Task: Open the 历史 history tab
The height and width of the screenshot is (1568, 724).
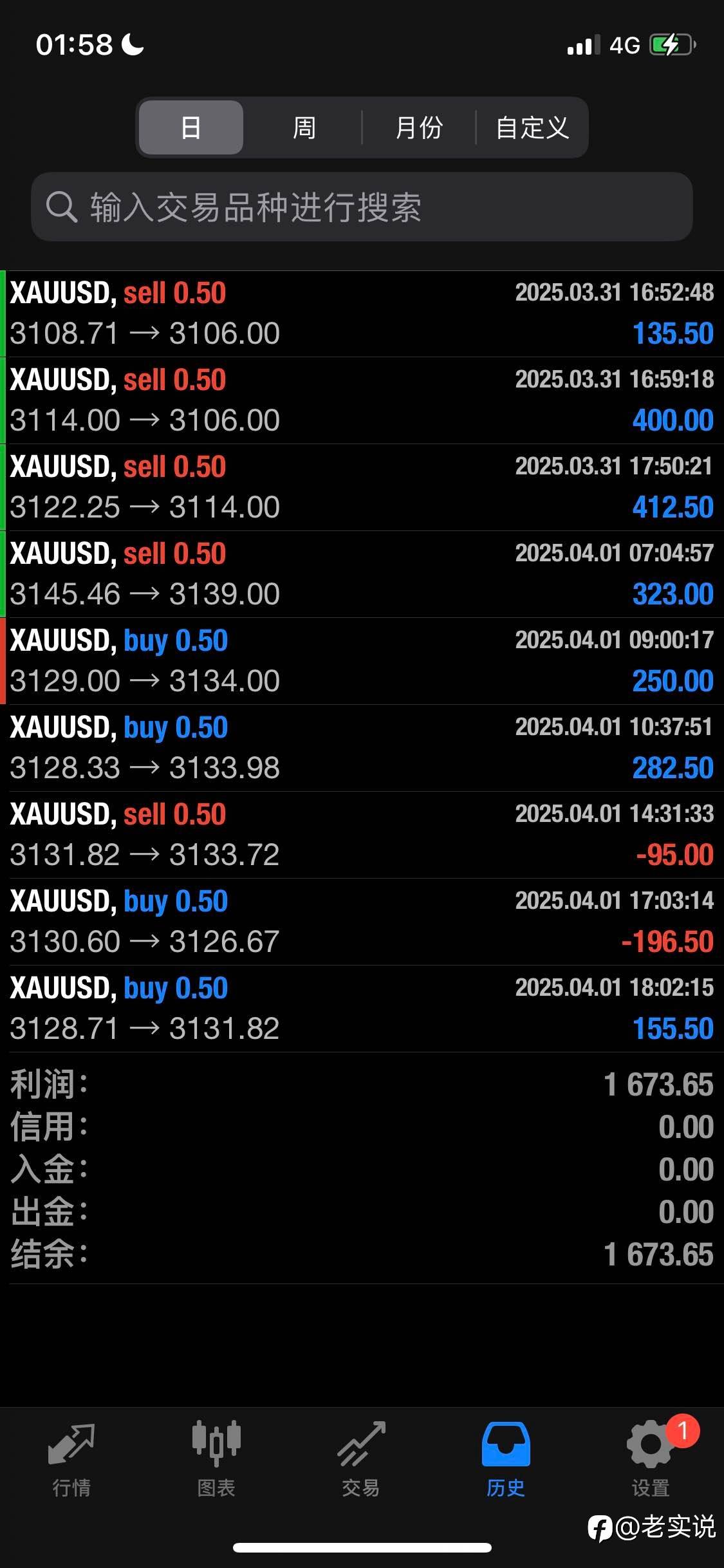Action: point(506,1460)
